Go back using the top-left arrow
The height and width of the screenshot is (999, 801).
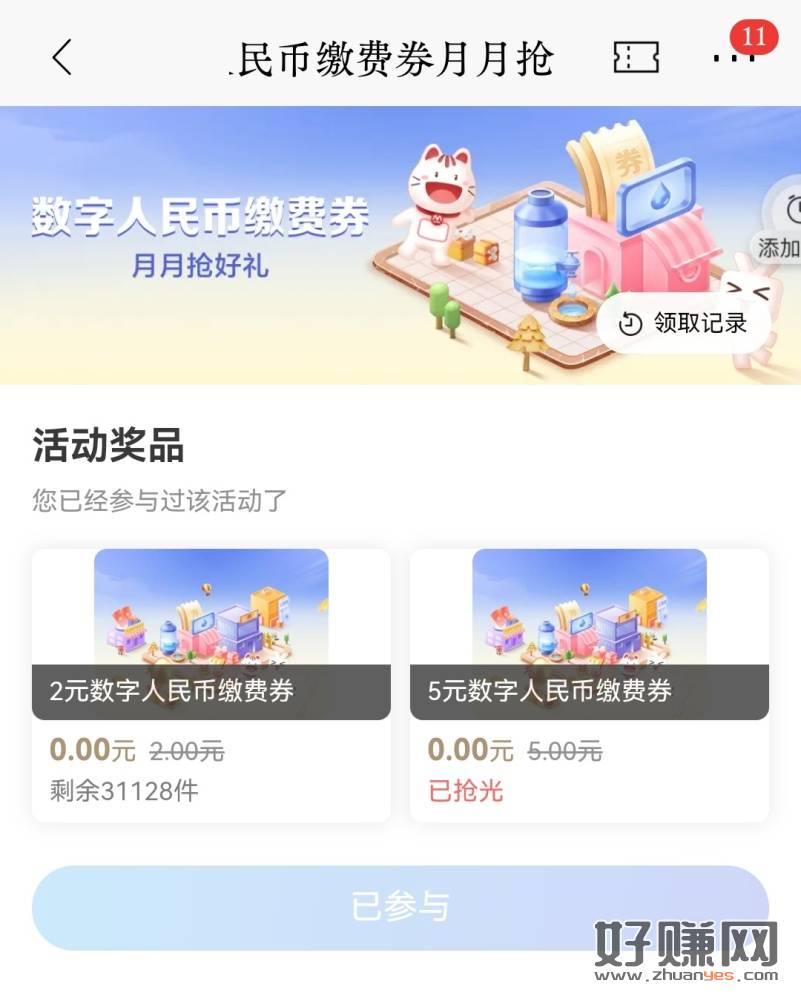[x=62, y=57]
